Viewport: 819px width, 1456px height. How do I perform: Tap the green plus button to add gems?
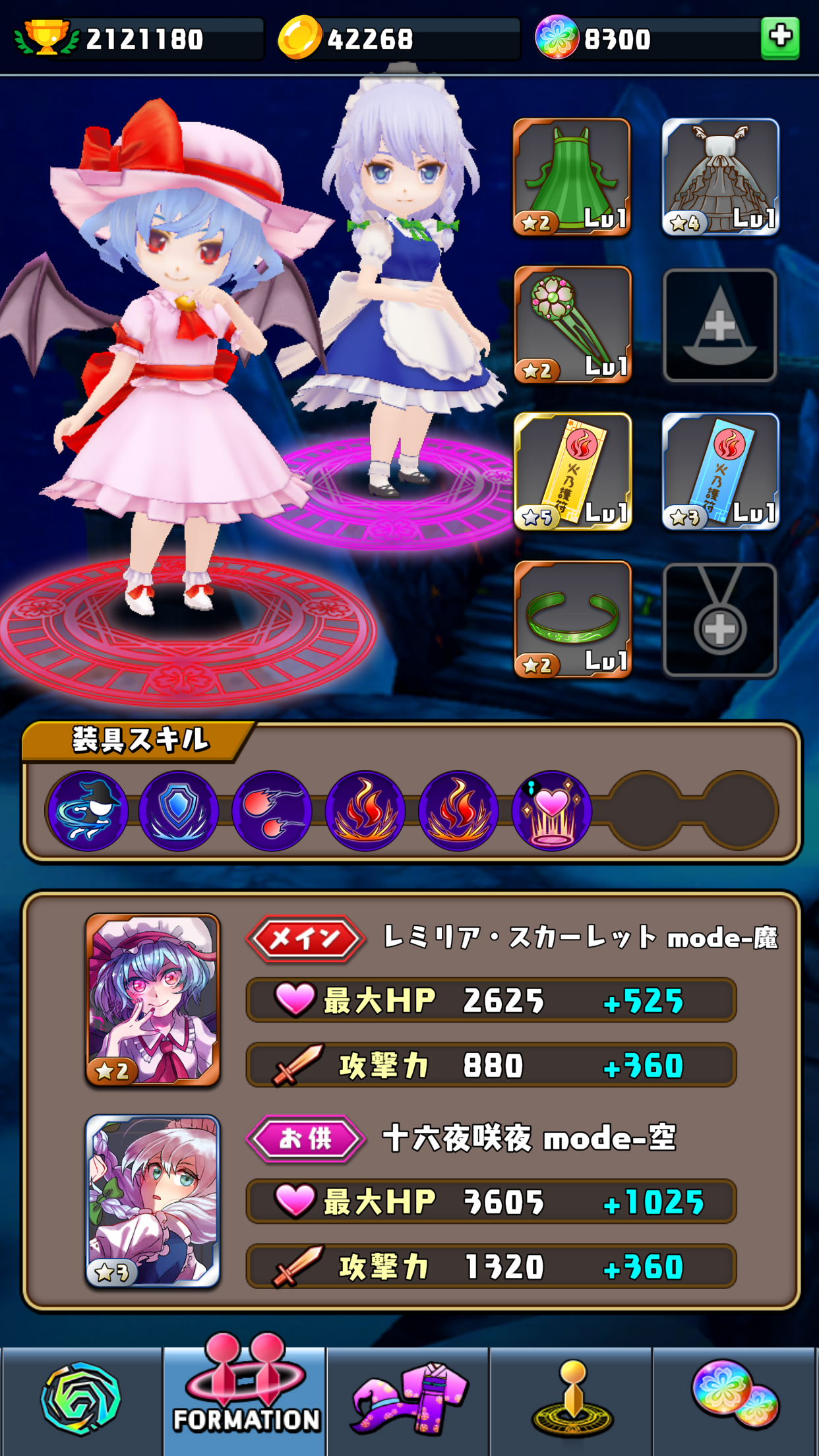coord(780,38)
